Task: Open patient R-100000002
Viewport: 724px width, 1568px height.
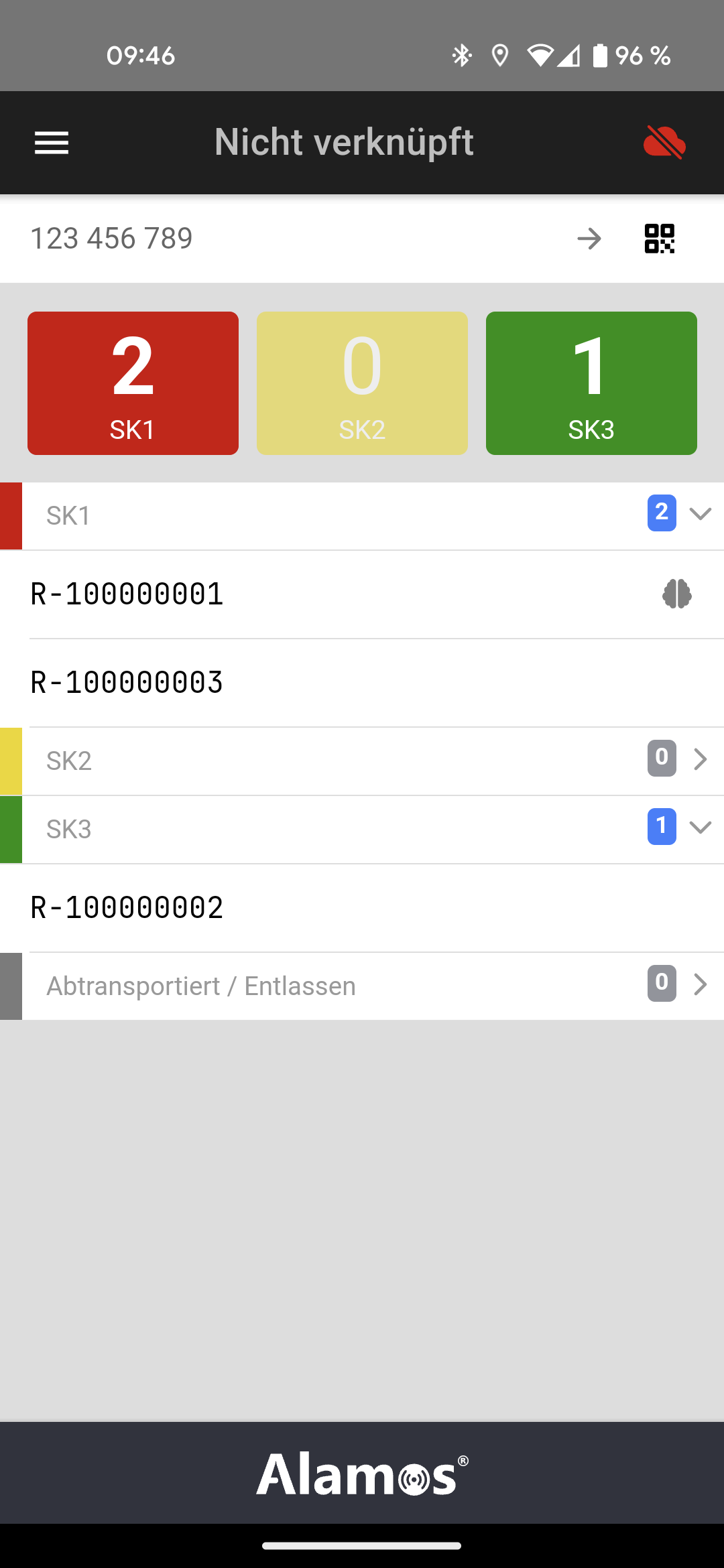Action: (335, 908)
